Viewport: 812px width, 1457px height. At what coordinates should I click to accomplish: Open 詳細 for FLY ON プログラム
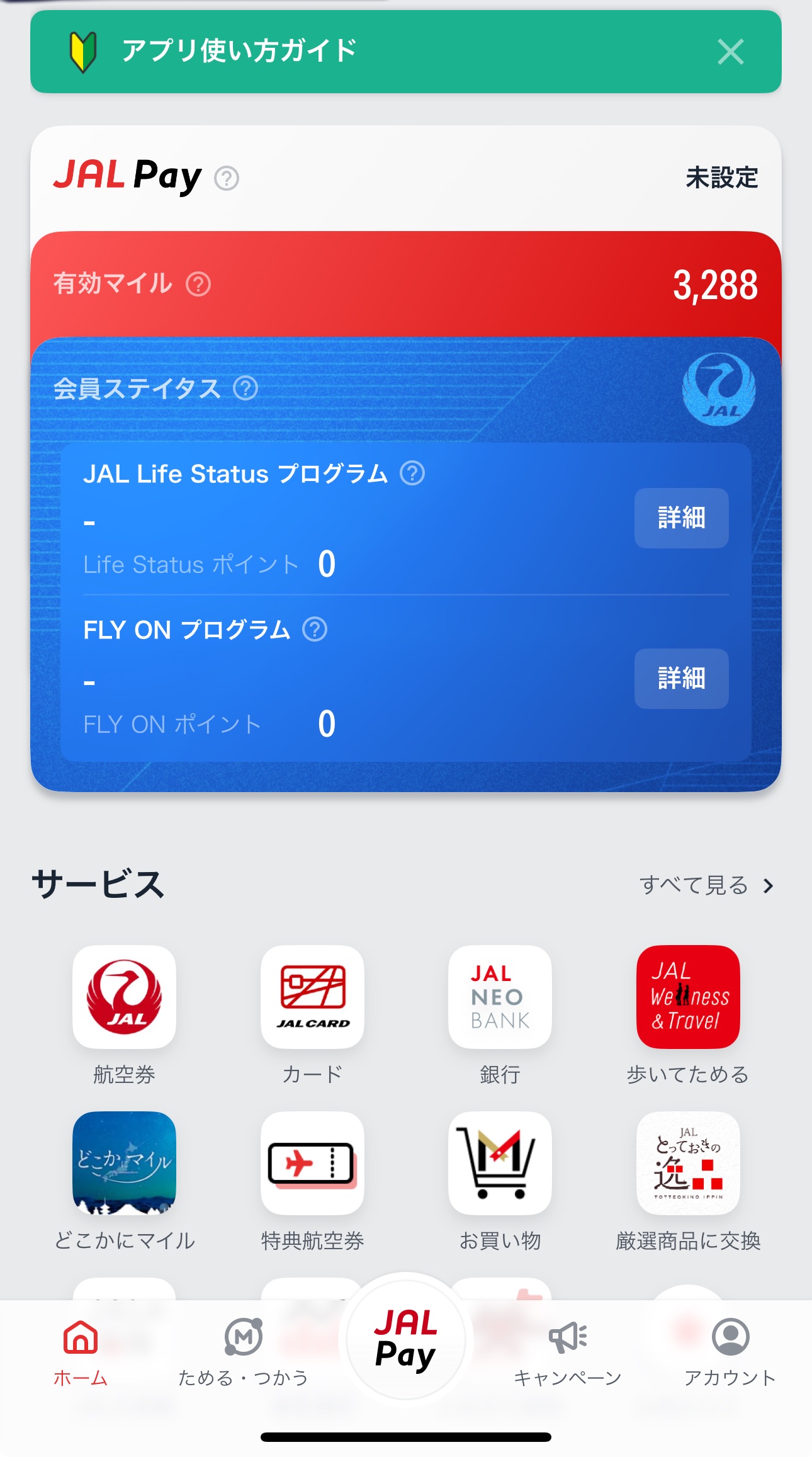coord(681,678)
